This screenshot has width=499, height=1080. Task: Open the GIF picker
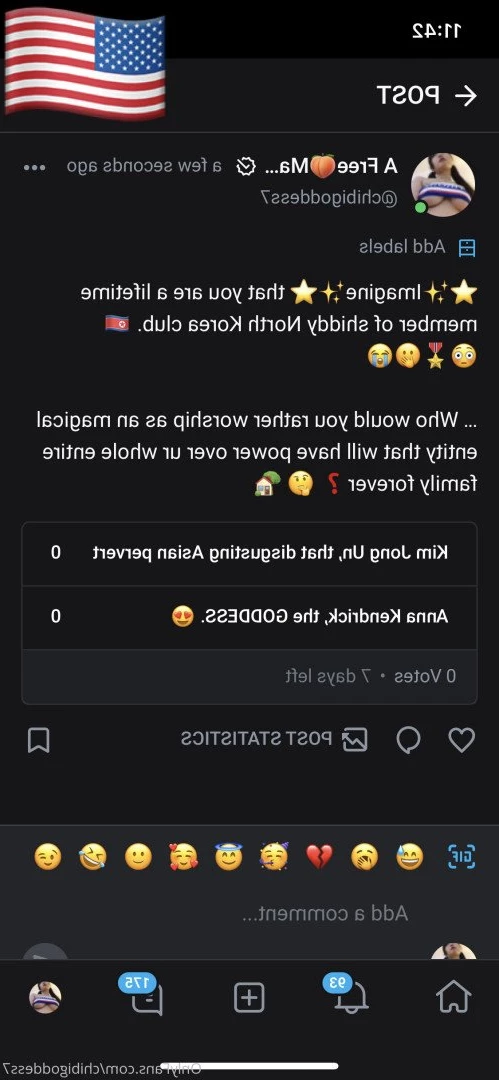coord(462,857)
